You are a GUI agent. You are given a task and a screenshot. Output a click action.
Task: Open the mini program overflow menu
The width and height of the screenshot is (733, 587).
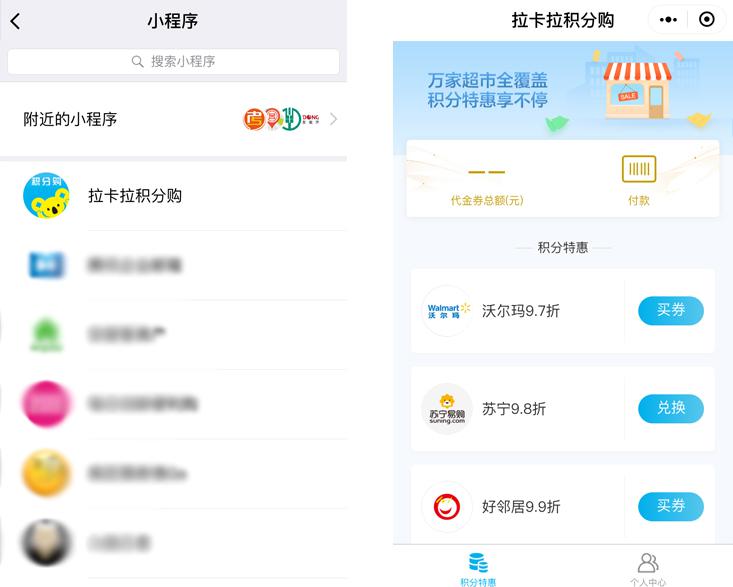669,20
